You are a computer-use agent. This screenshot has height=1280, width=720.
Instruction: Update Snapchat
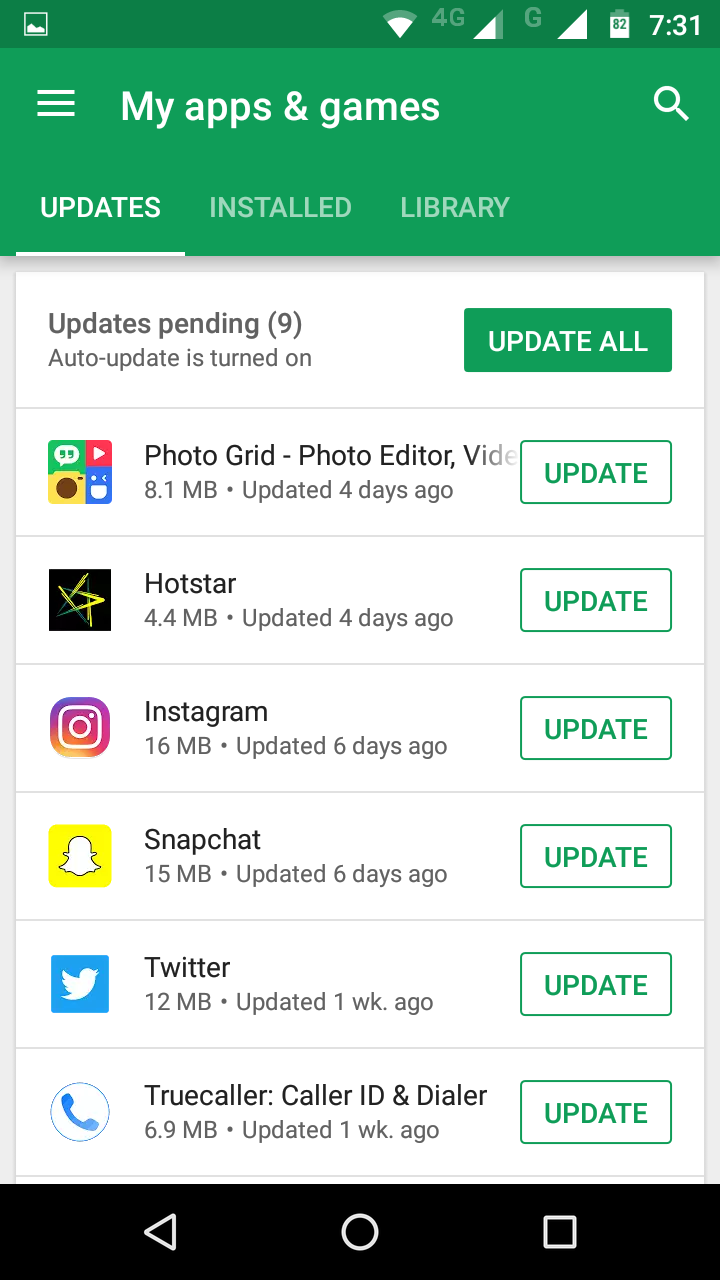(x=595, y=857)
